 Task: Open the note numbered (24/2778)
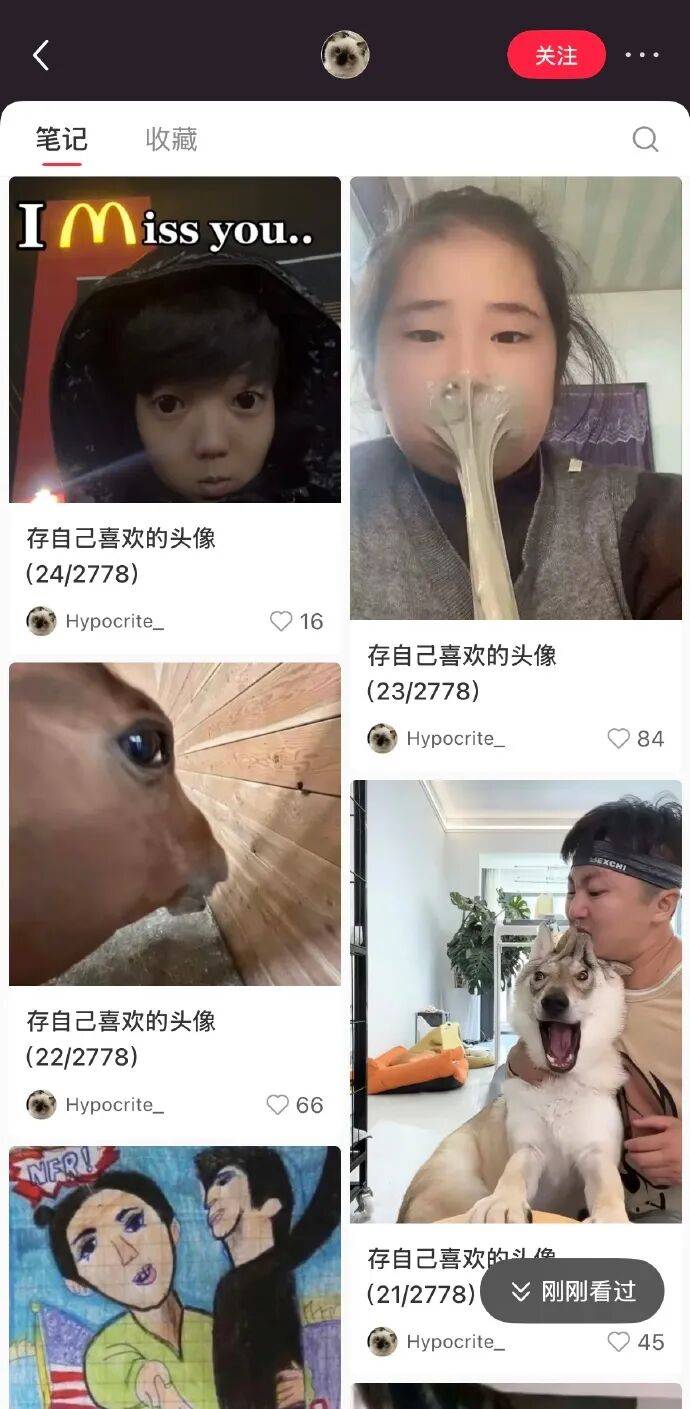[175, 340]
